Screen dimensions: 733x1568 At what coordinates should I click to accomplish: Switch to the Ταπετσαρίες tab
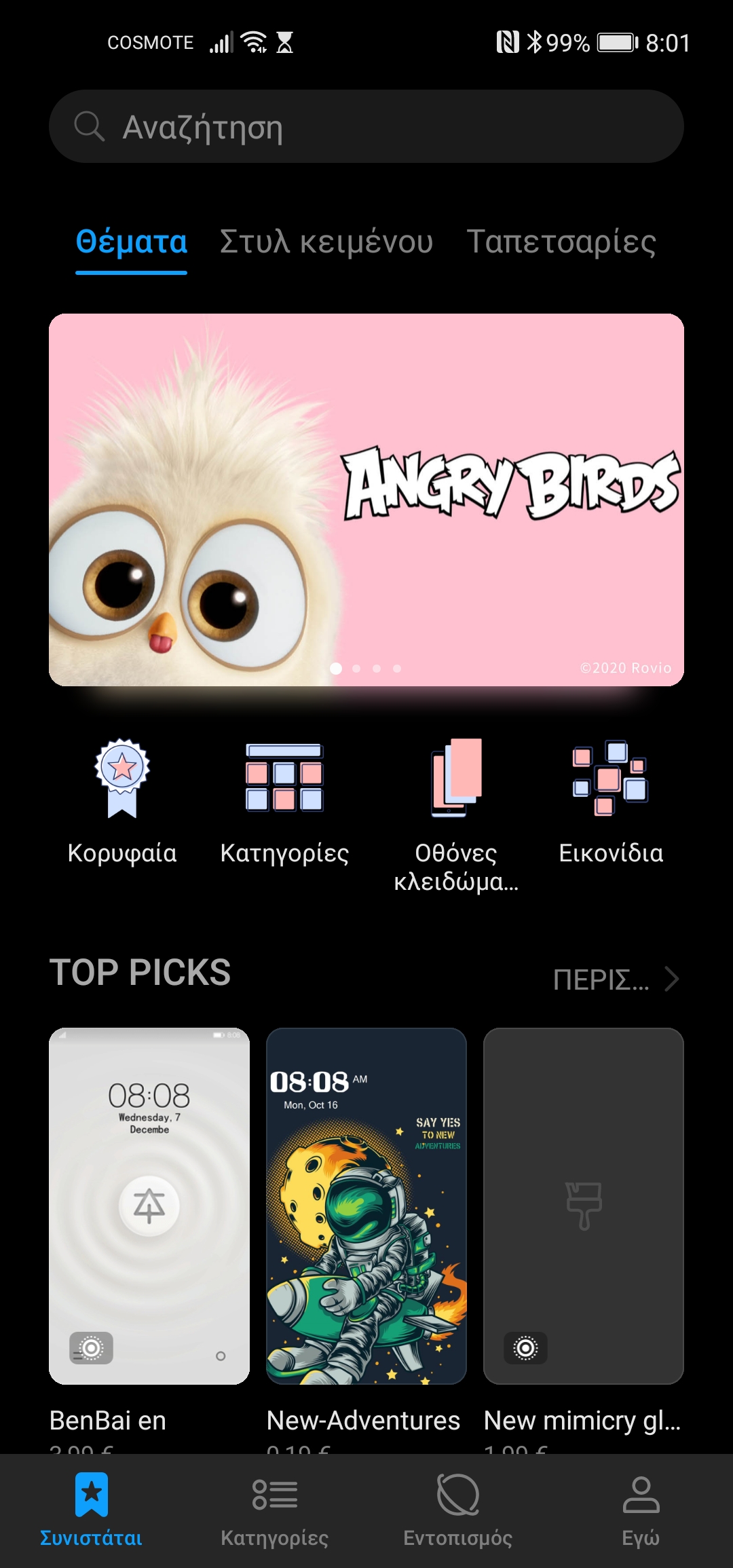(561, 242)
